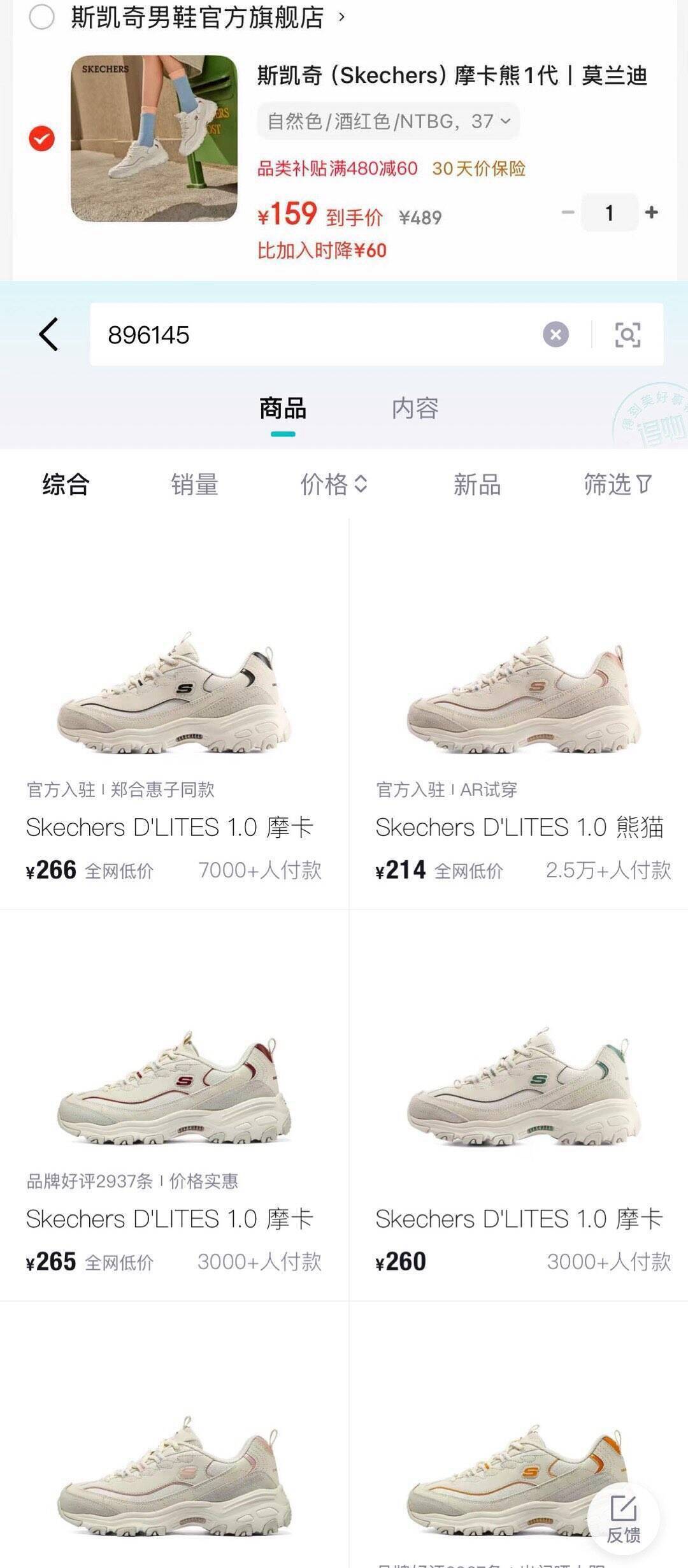Select all items from 斯凯奇男鞋官方旗舰店
The image size is (688, 1568).
pyautogui.click(x=42, y=17)
